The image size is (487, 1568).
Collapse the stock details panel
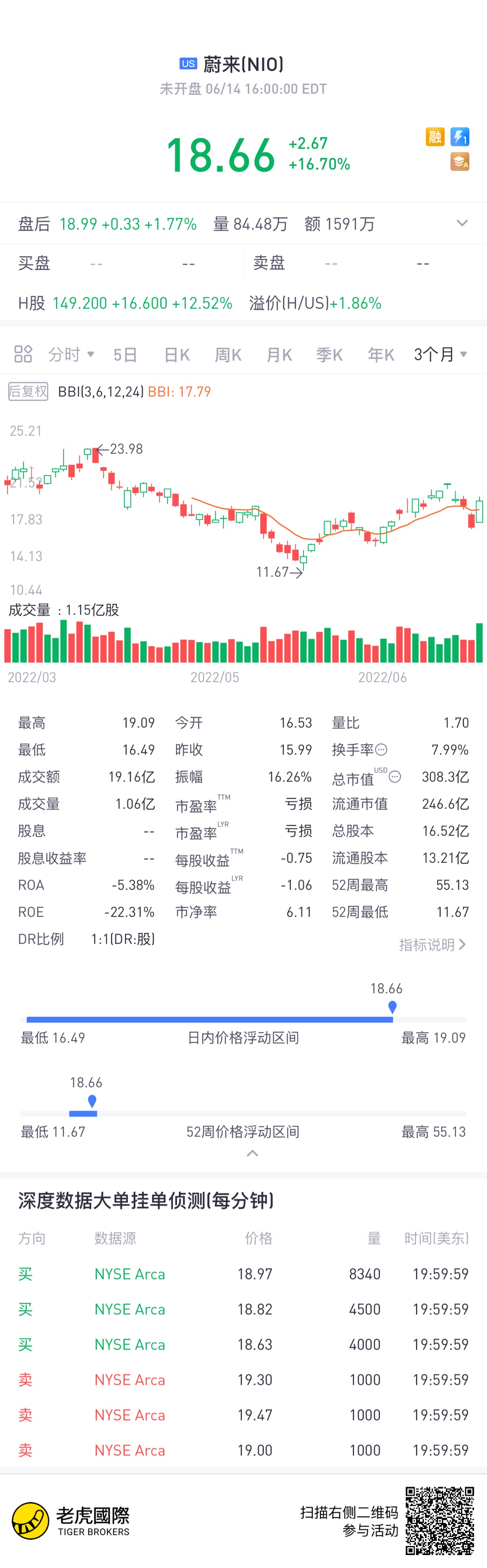click(x=252, y=1153)
